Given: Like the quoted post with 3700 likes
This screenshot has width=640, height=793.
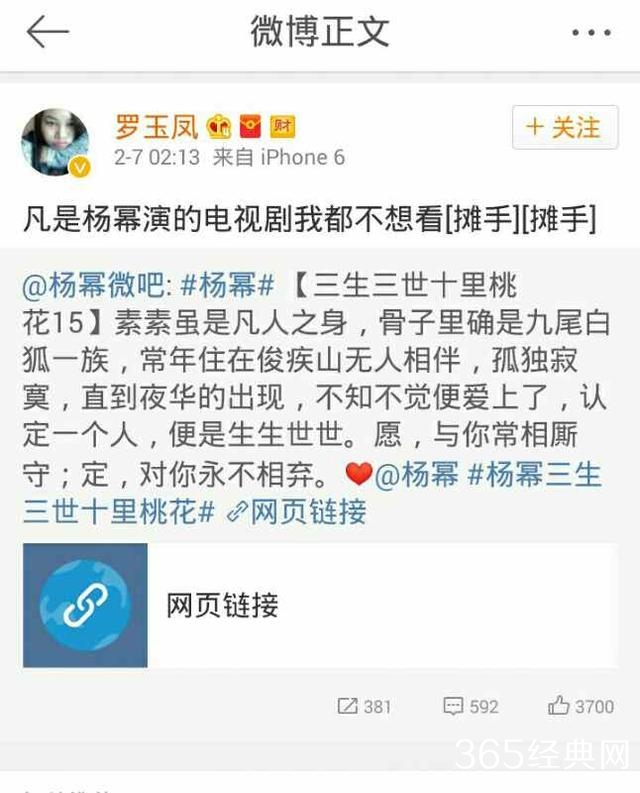Looking at the screenshot, I should click(x=581, y=706).
